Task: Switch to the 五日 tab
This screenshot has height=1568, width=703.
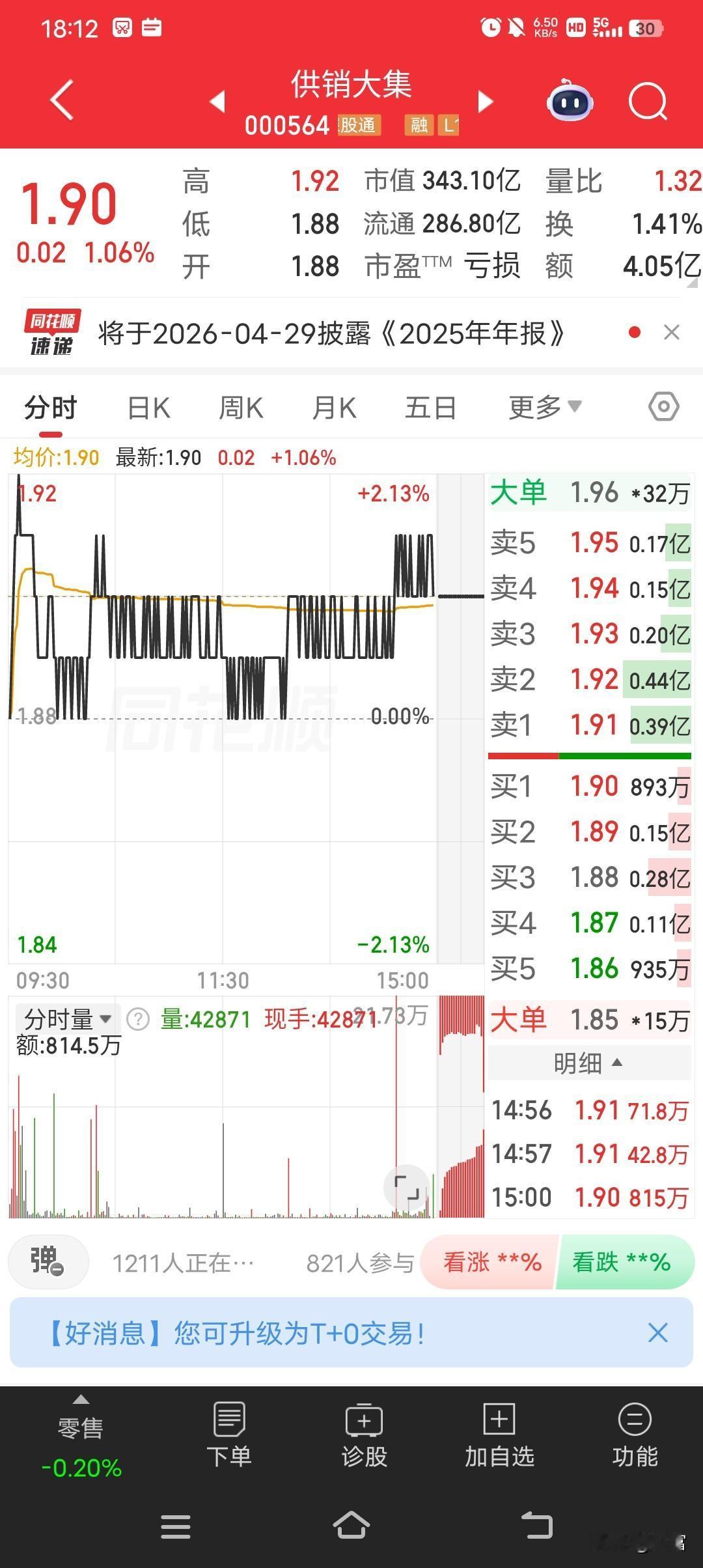Action: (429, 406)
